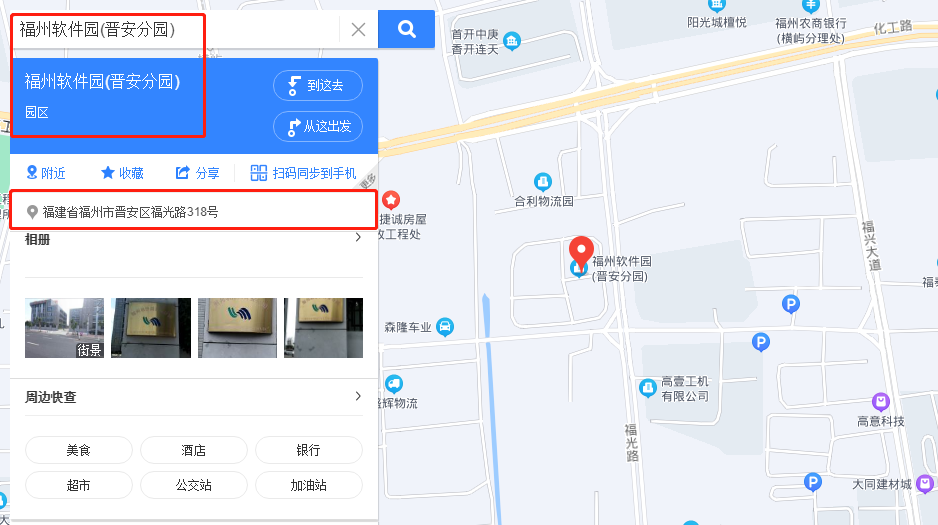
Task: Expand the 相册 album section
Action: (357, 238)
